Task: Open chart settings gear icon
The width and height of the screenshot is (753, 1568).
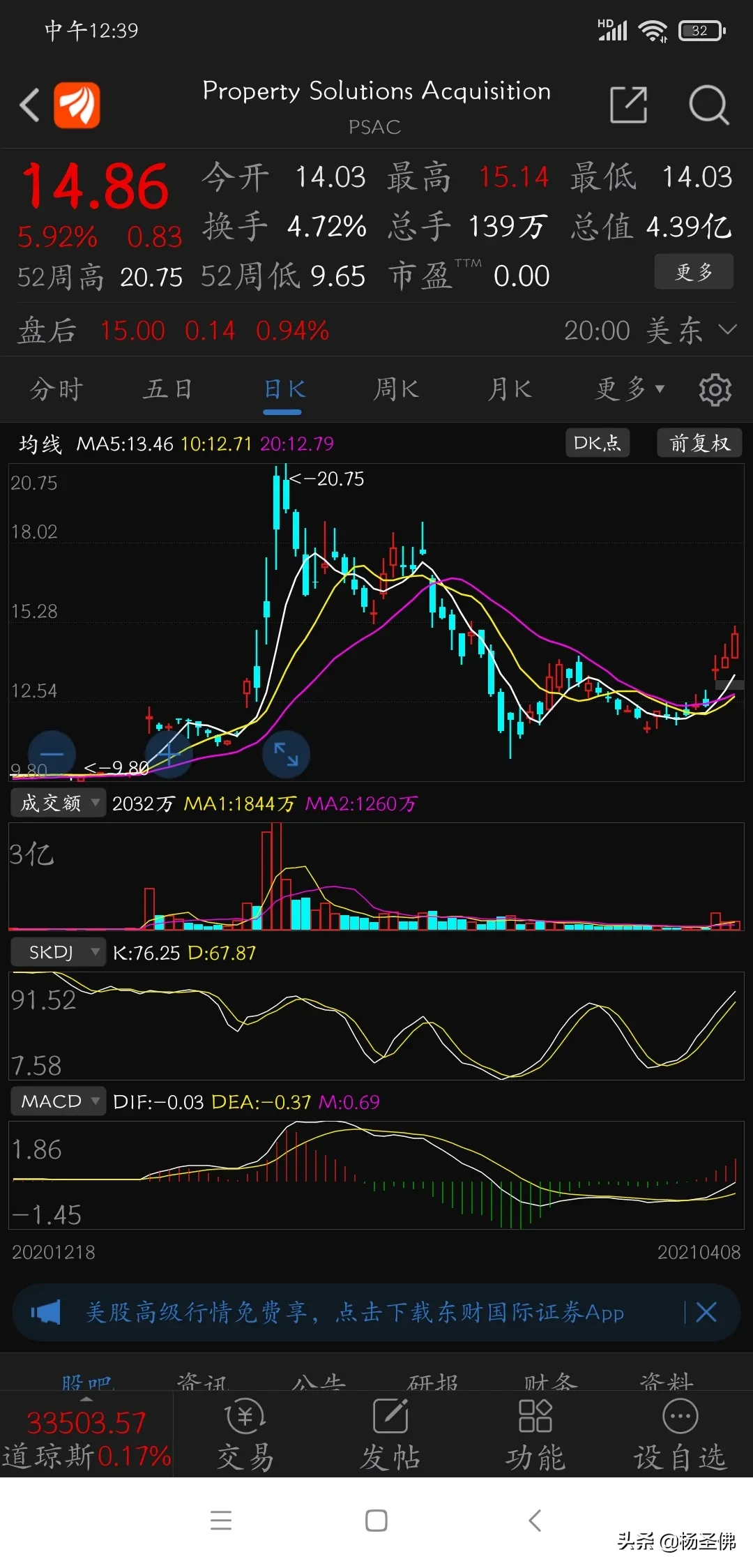Action: click(x=715, y=389)
